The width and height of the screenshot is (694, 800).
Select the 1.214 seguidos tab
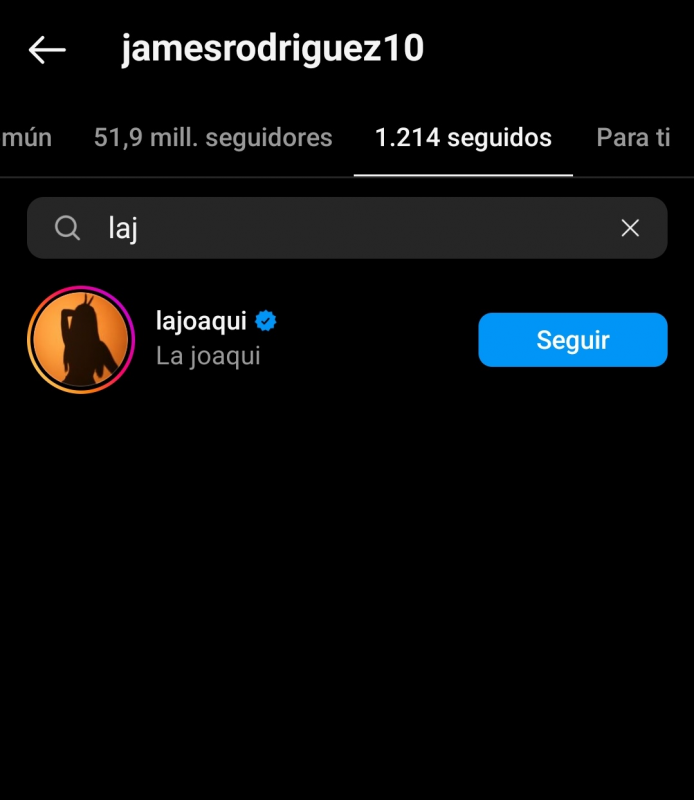point(463,138)
